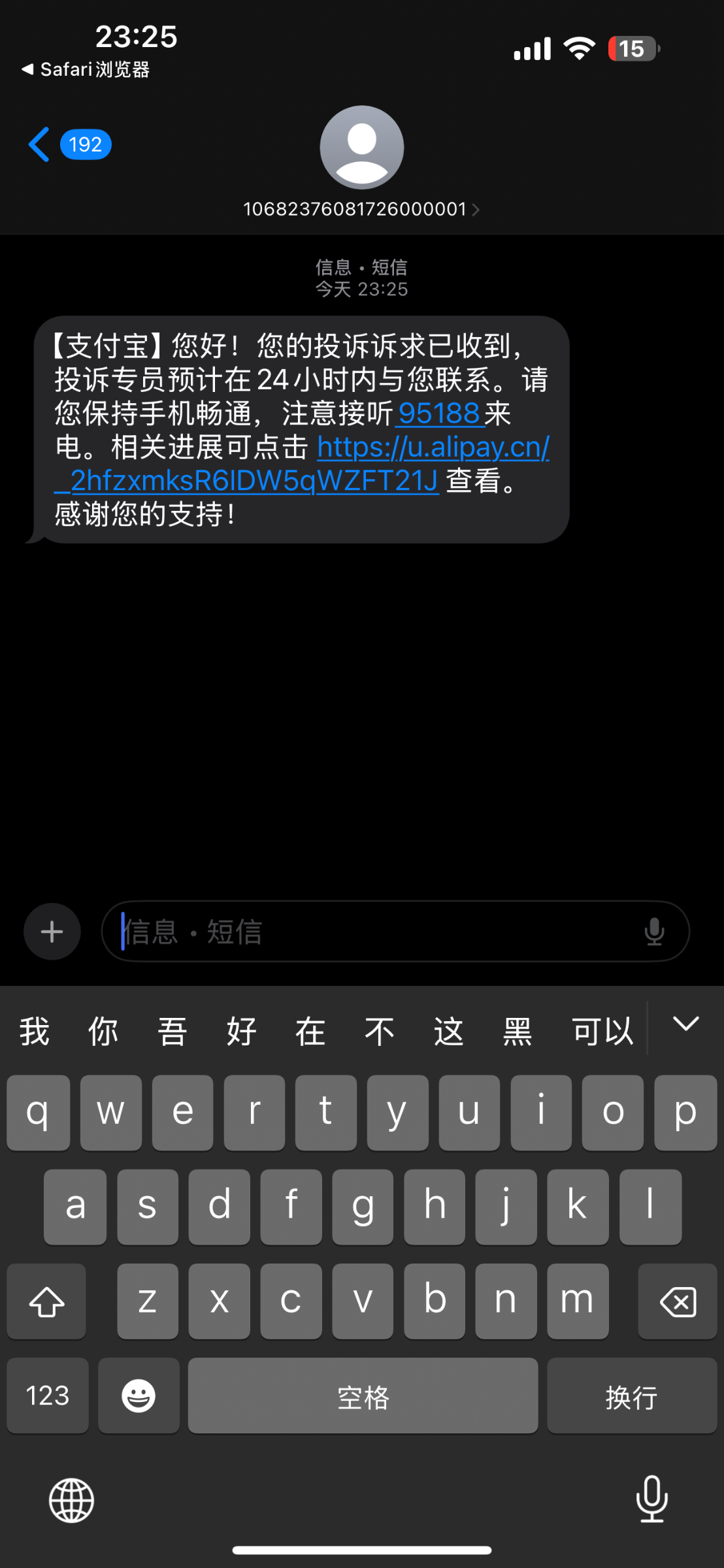This screenshot has height=1568, width=724.
Task: Switch keyboard to 123 numbers
Action: click(x=48, y=1396)
